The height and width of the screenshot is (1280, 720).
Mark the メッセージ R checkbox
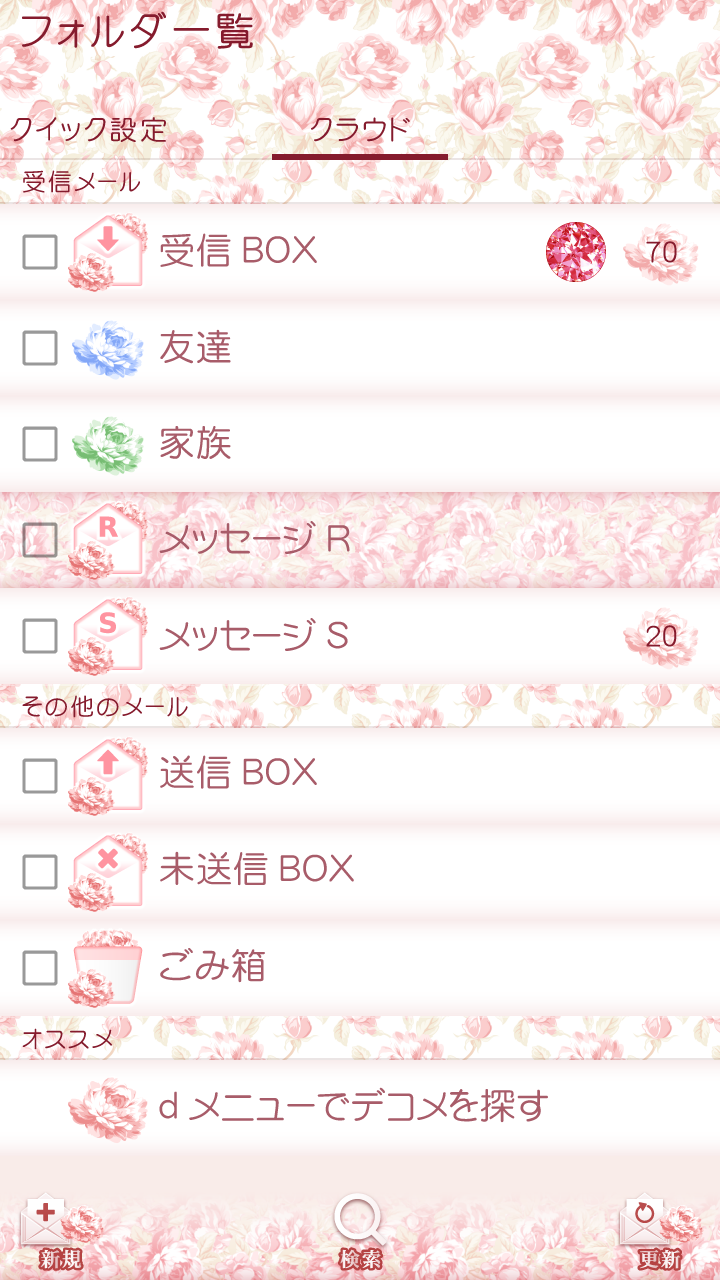[x=40, y=540]
